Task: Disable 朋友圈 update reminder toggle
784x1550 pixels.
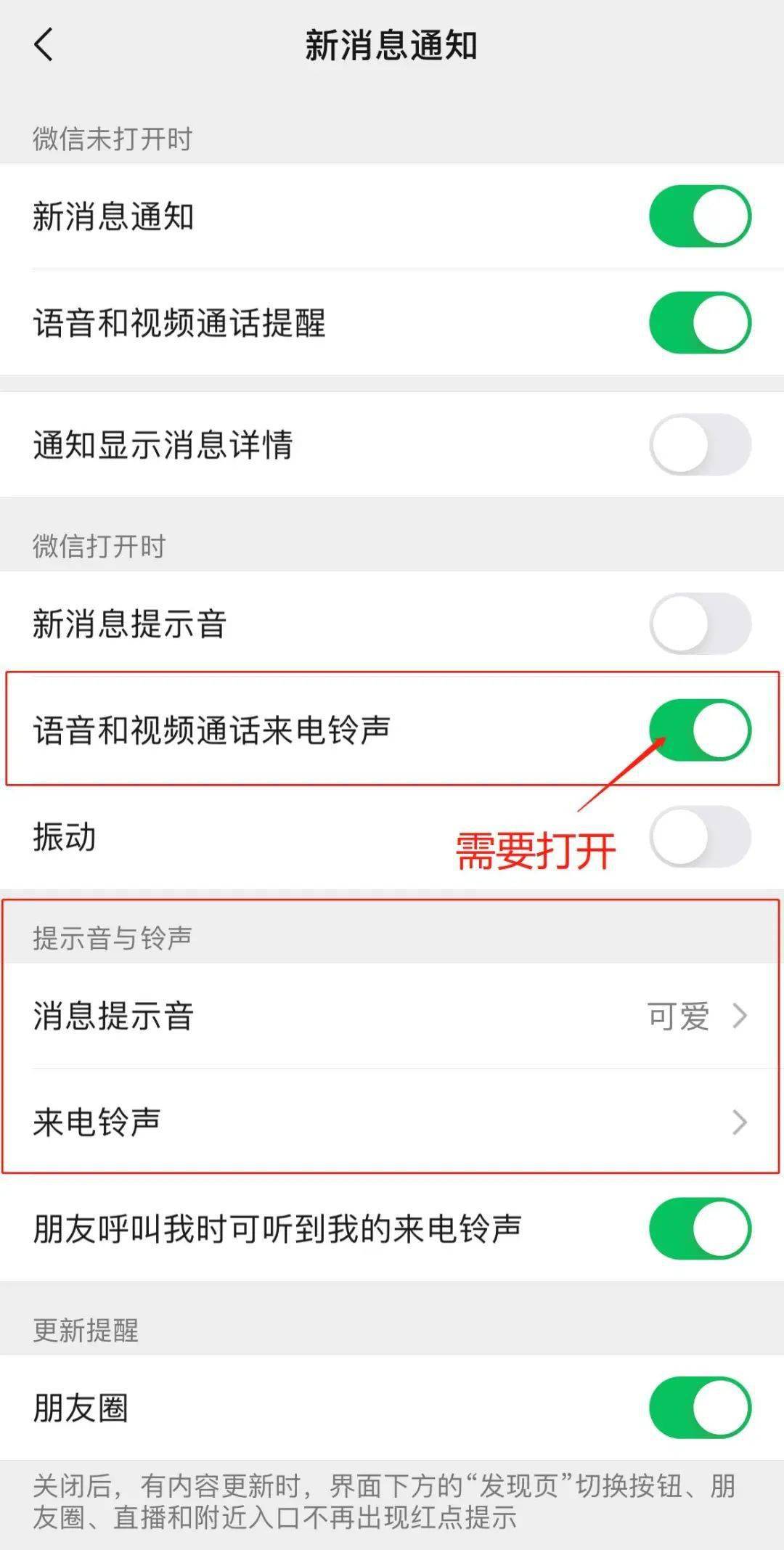Action: (699, 1407)
